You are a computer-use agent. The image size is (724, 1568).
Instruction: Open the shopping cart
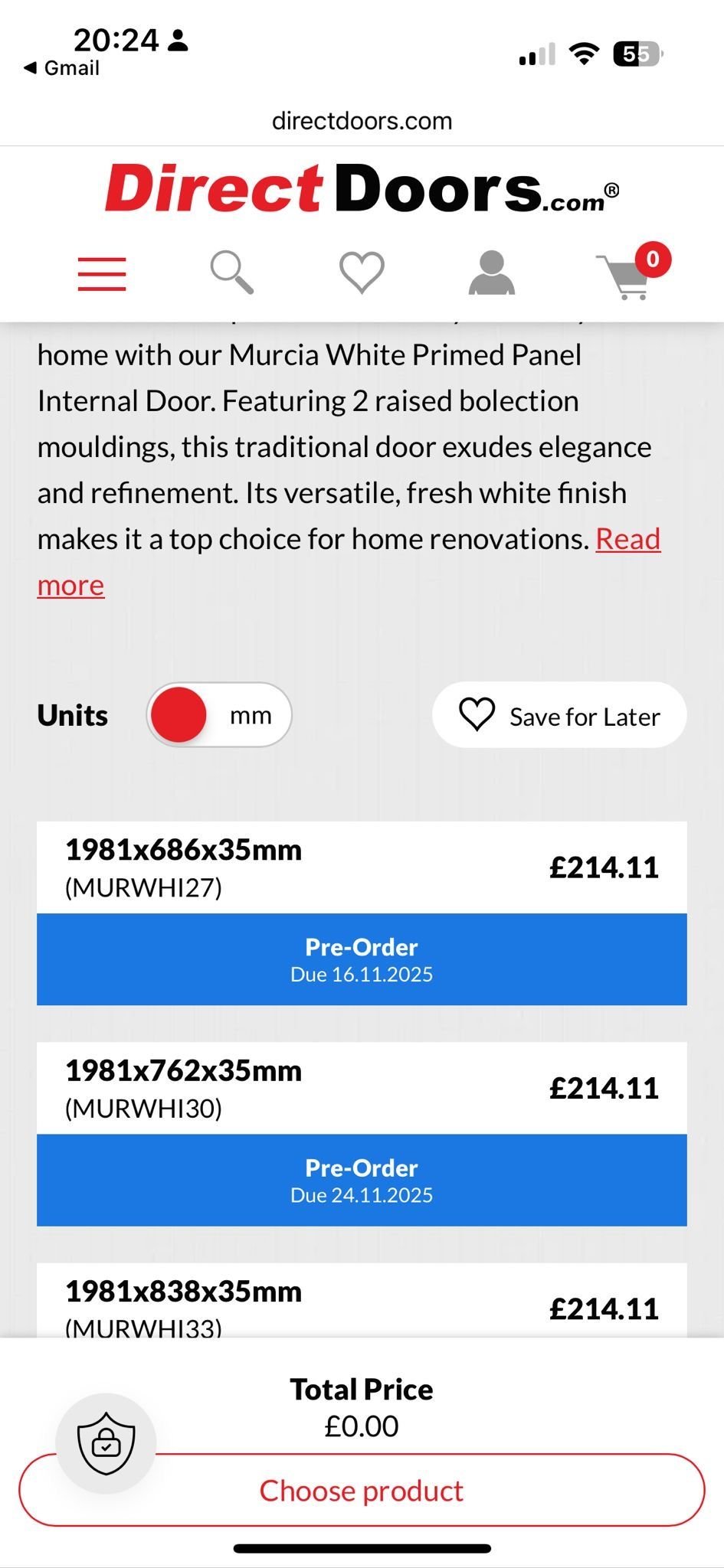(628, 274)
